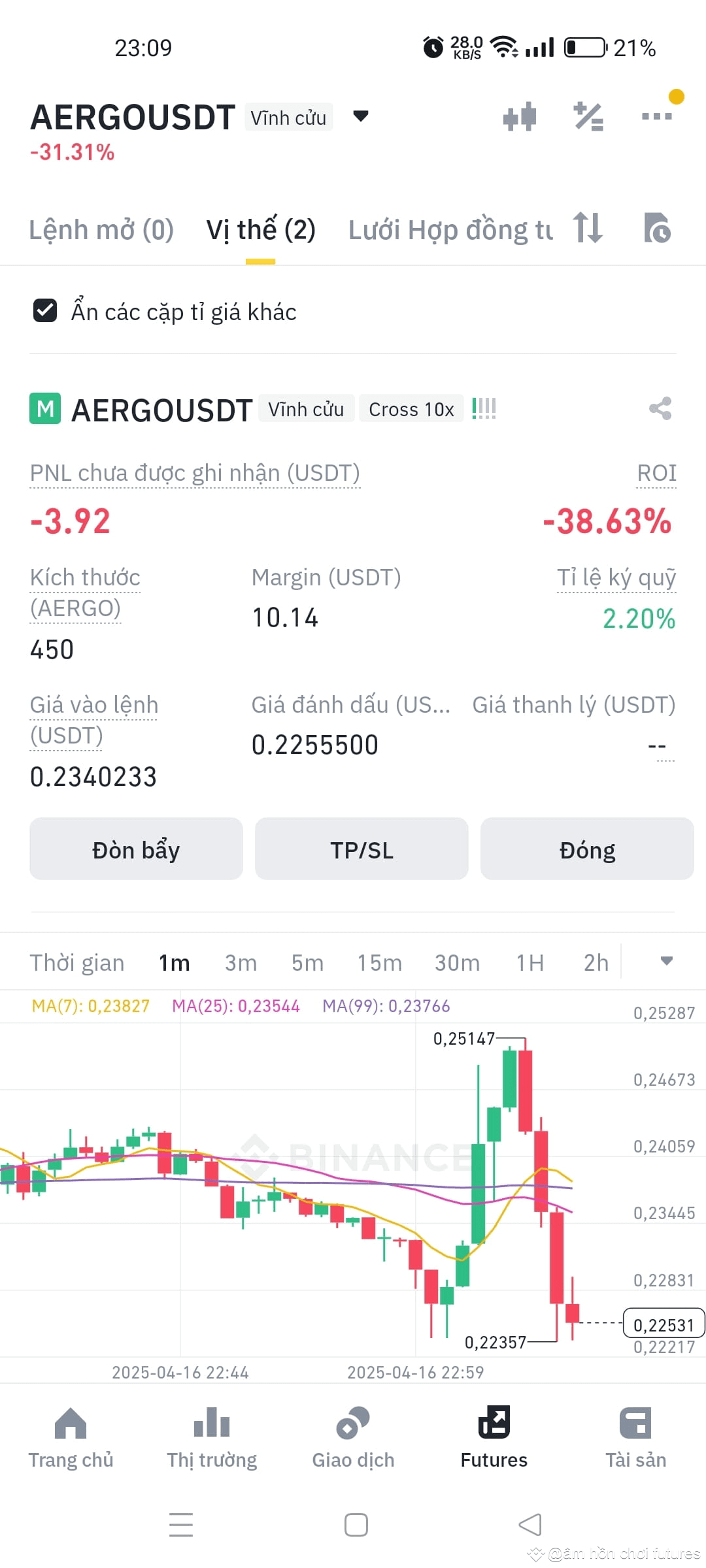Screen dimensions: 706x1568
Task: Open the TP/SL settings button
Action: click(361, 849)
